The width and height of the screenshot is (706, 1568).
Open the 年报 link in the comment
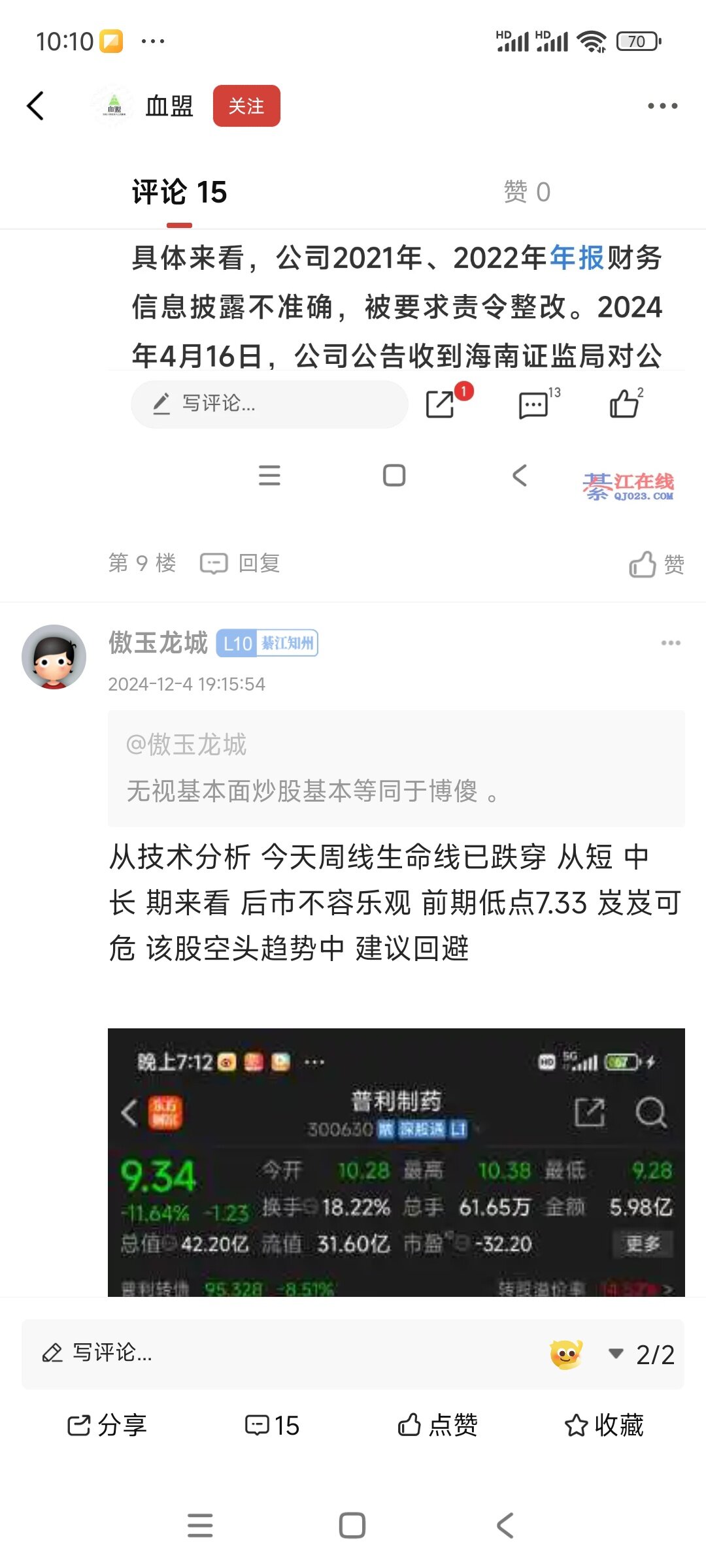[x=576, y=258]
